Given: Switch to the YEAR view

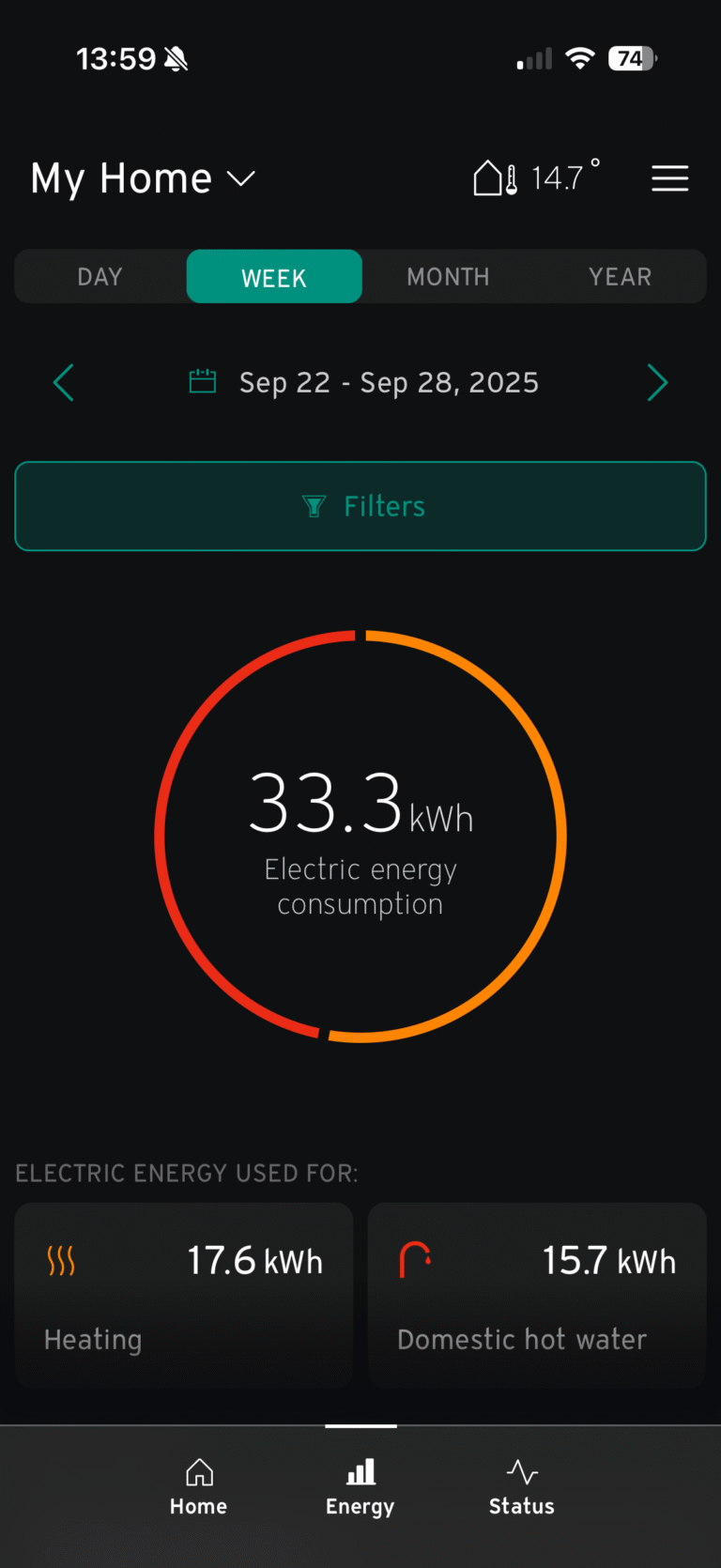Looking at the screenshot, I should [620, 277].
